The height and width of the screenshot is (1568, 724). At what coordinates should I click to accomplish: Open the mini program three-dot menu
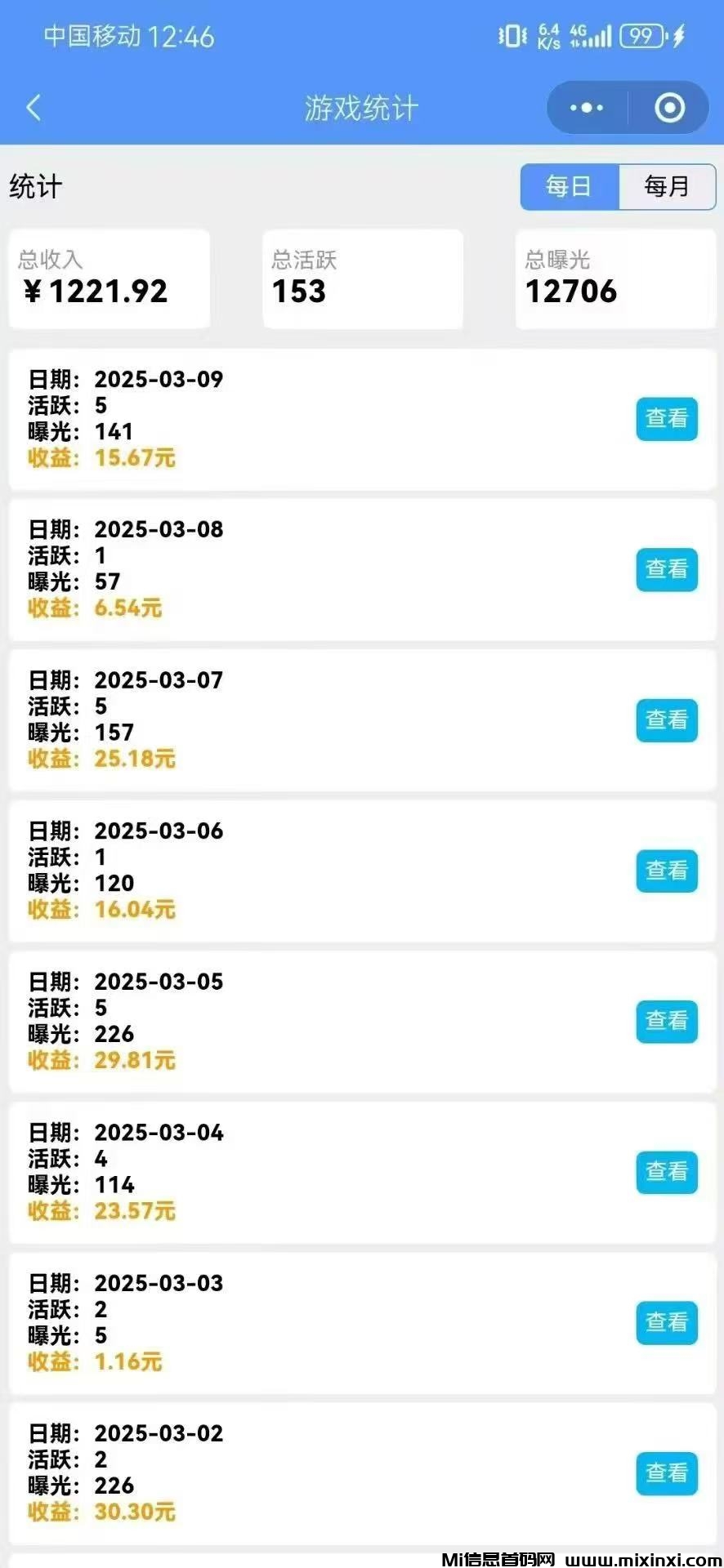click(x=587, y=108)
